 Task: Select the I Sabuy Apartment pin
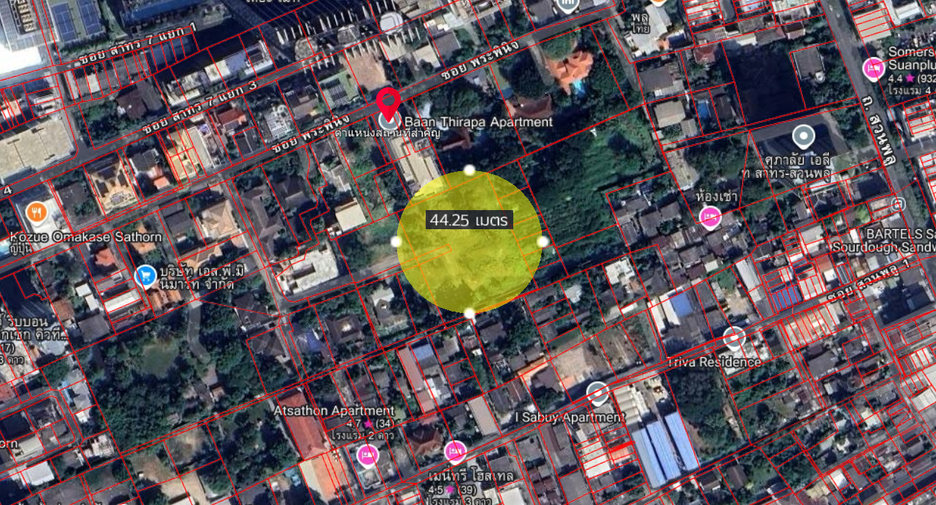[x=597, y=393]
